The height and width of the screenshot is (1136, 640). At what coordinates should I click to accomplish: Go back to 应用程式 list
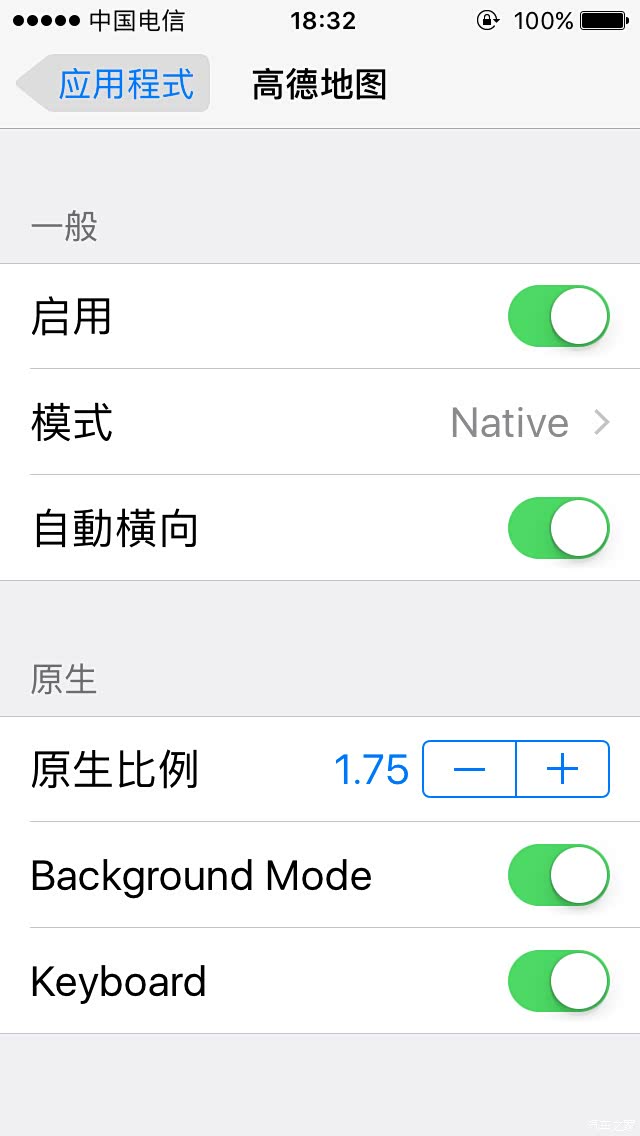point(114,84)
